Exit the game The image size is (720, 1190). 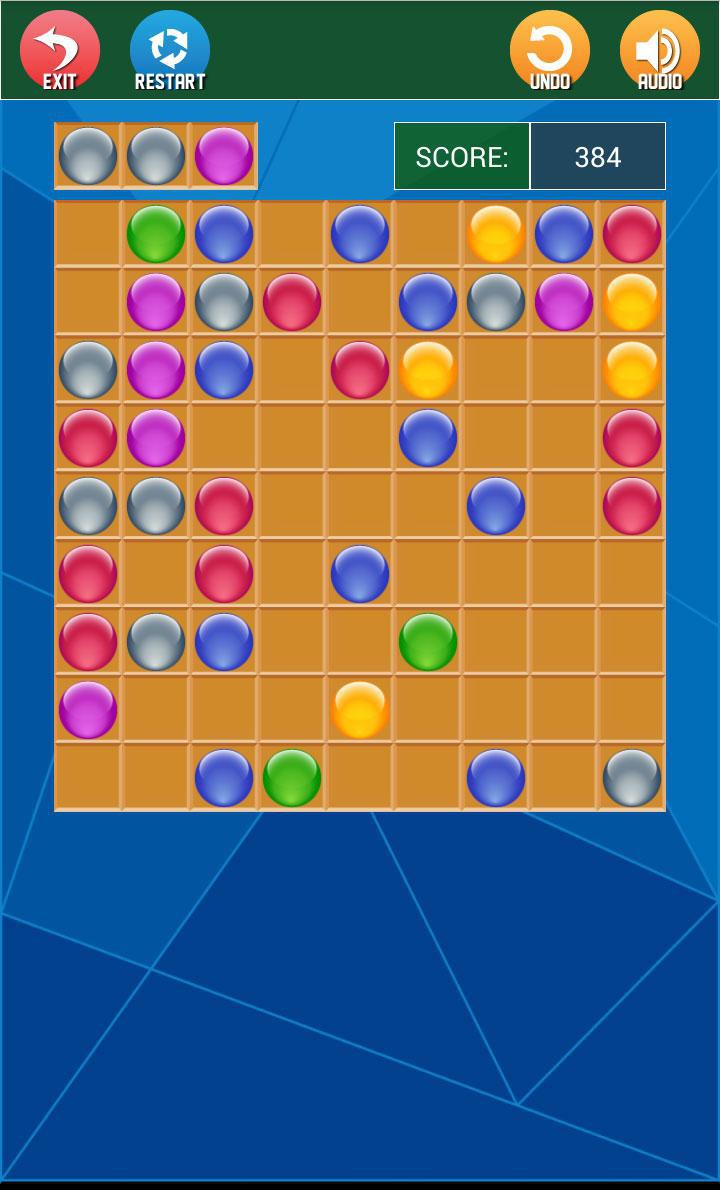pos(60,50)
